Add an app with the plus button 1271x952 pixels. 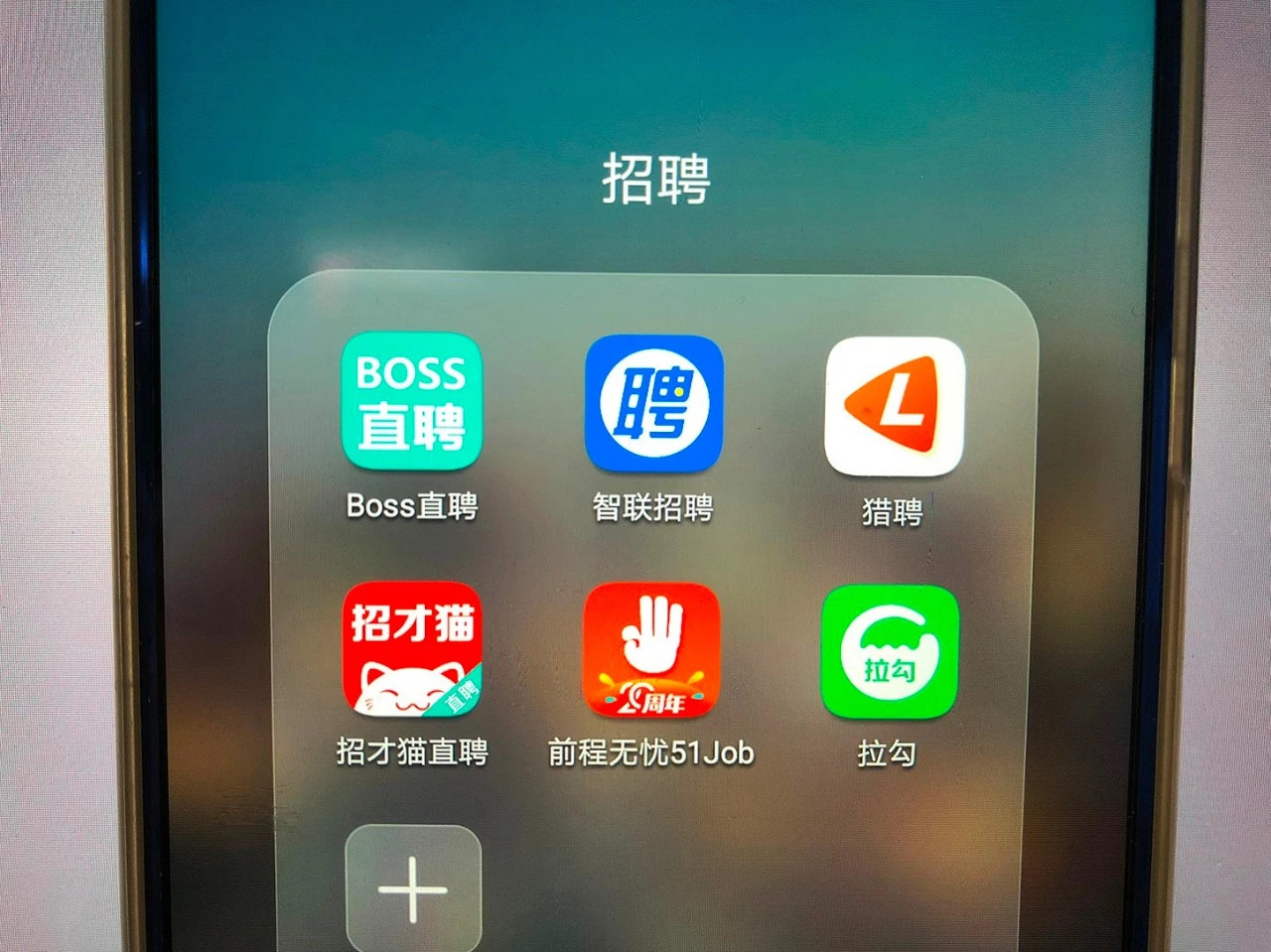pos(413,888)
